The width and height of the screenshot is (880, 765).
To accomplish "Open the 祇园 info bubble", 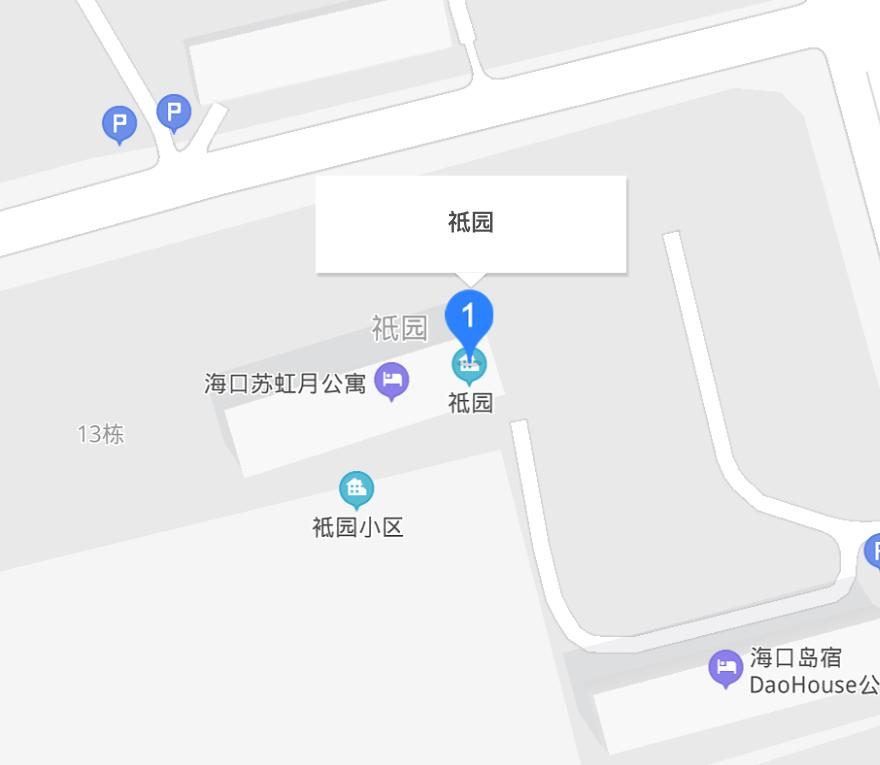I will (x=471, y=223).
